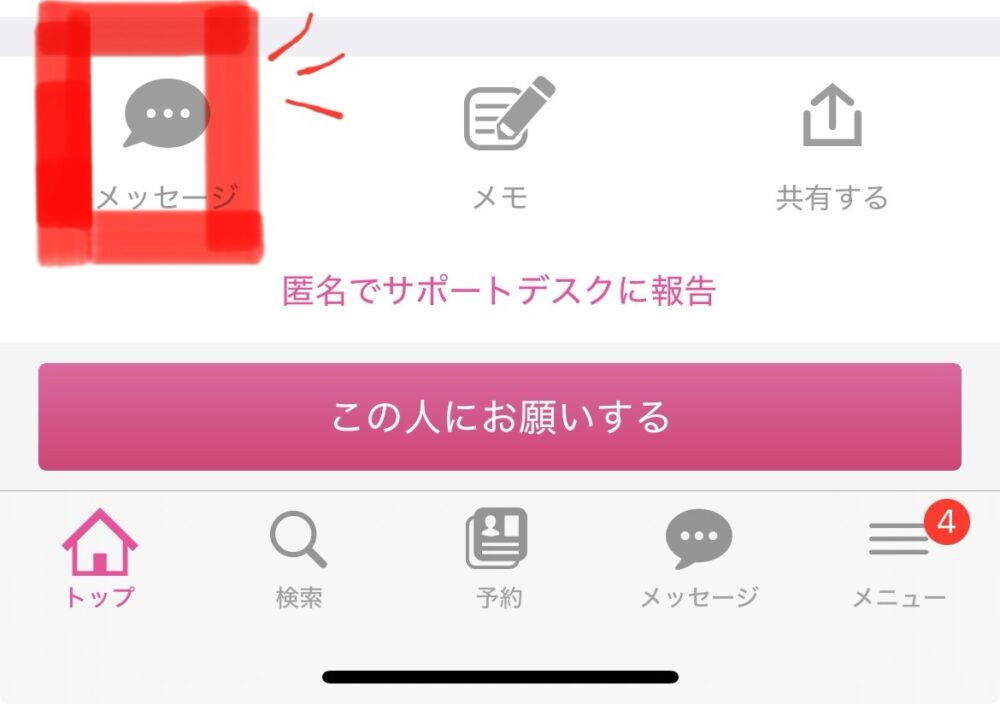Go to the トップ home tab
This screenshot has height=704, width=1000.
(x=99, y=557)
